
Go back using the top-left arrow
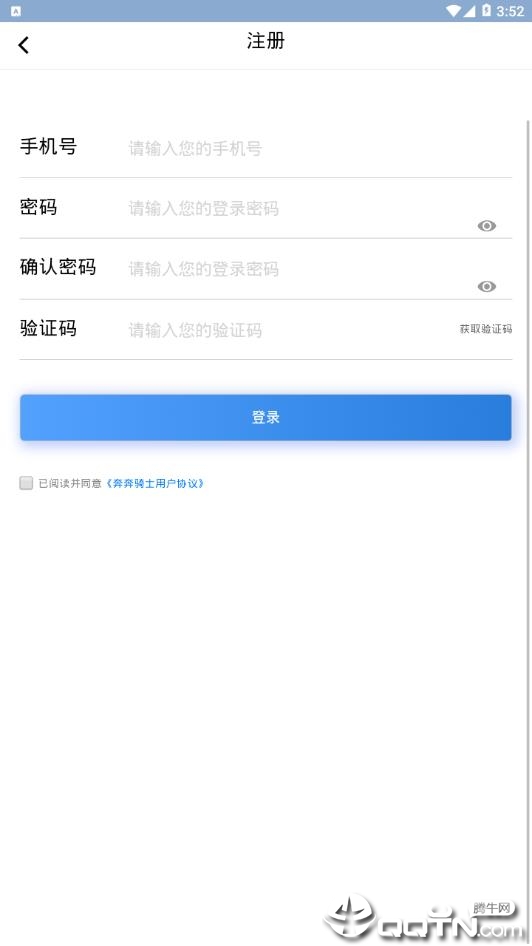(24, 45)
